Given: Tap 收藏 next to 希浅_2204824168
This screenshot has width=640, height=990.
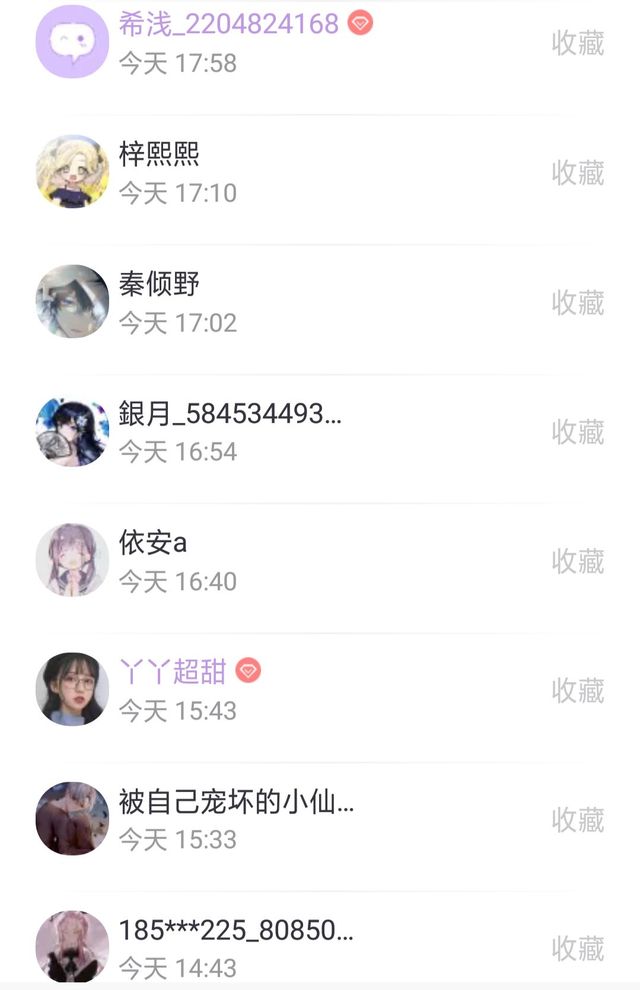Looking at the screenshot, I should pyautogui.click(x=578, y=43).
